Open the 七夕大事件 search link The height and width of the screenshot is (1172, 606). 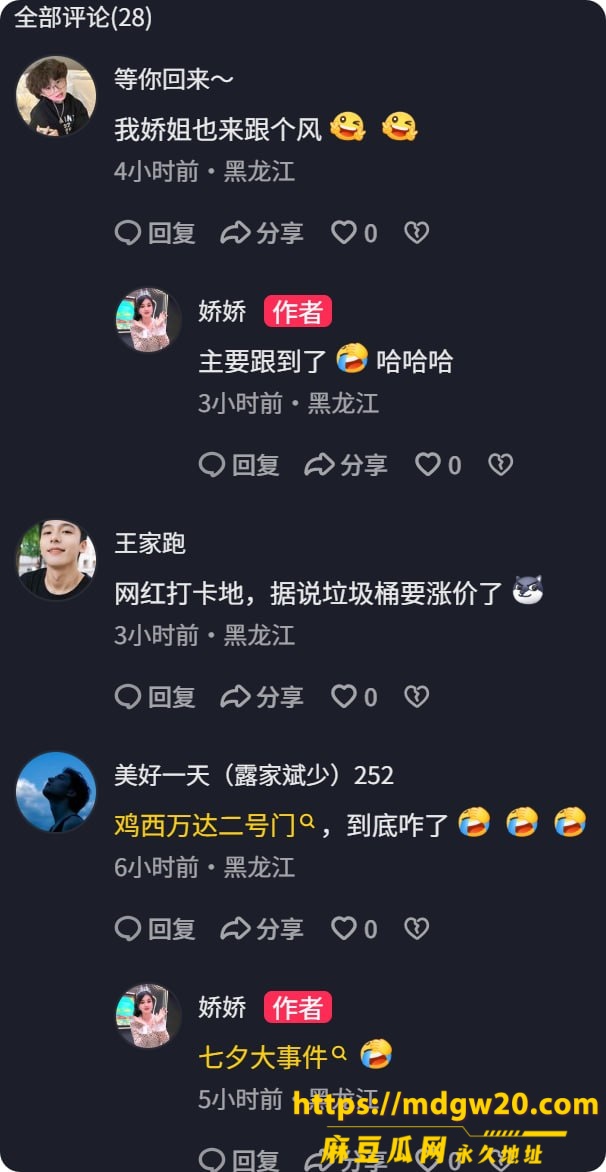[x=273, y=1057]
